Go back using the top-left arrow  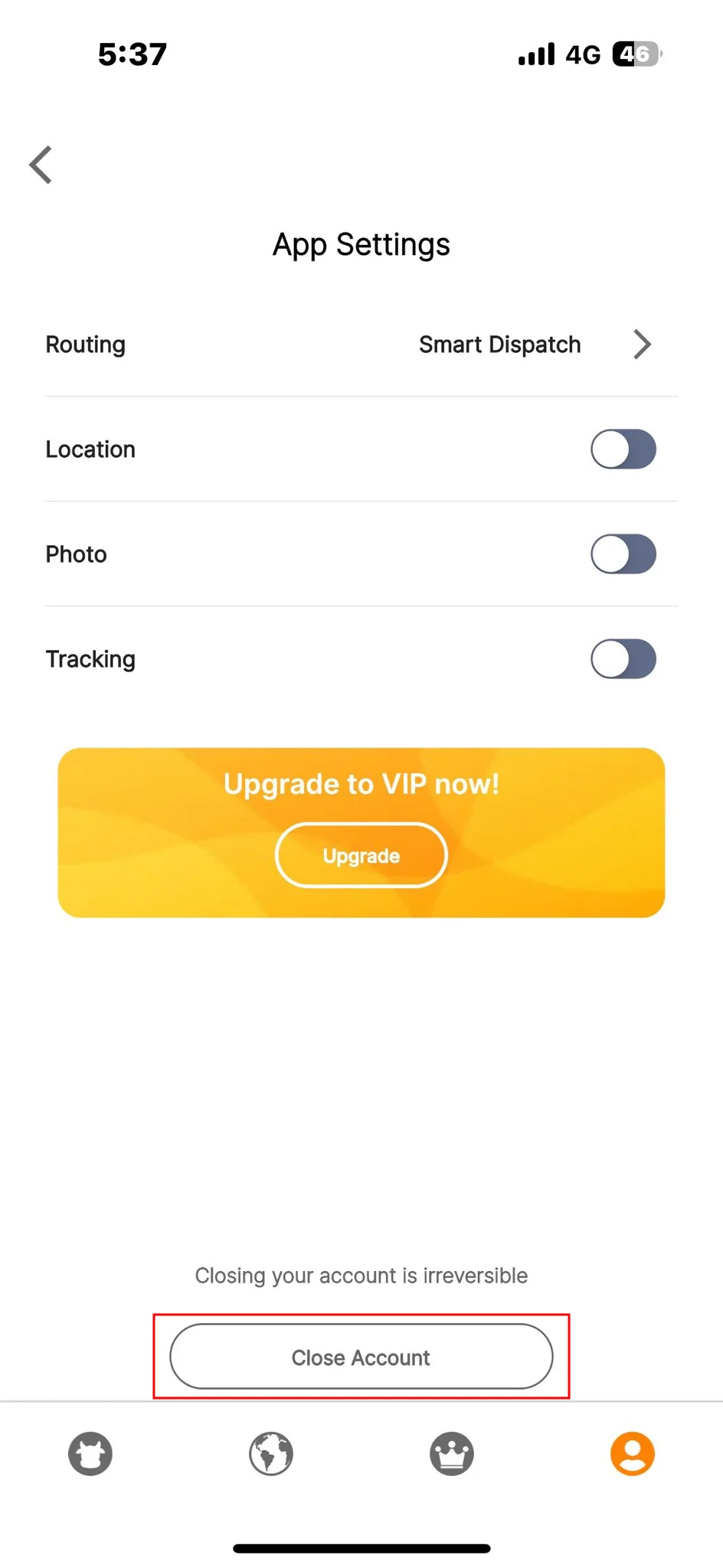pyautogui.click(x=41, y=165)
